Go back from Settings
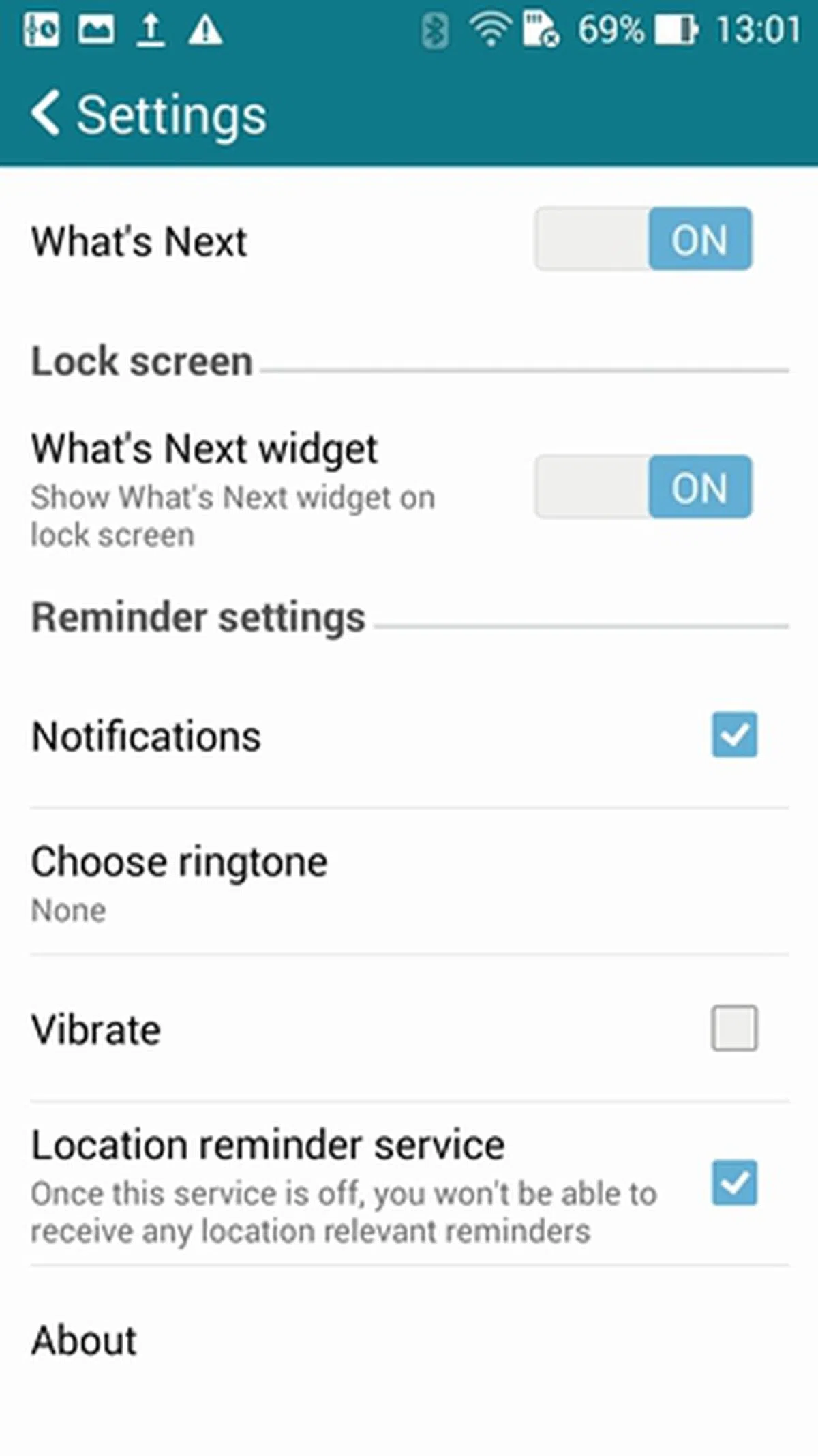Image resolution: width=818 pixels, height=1456 pixels. pos(46,114)
